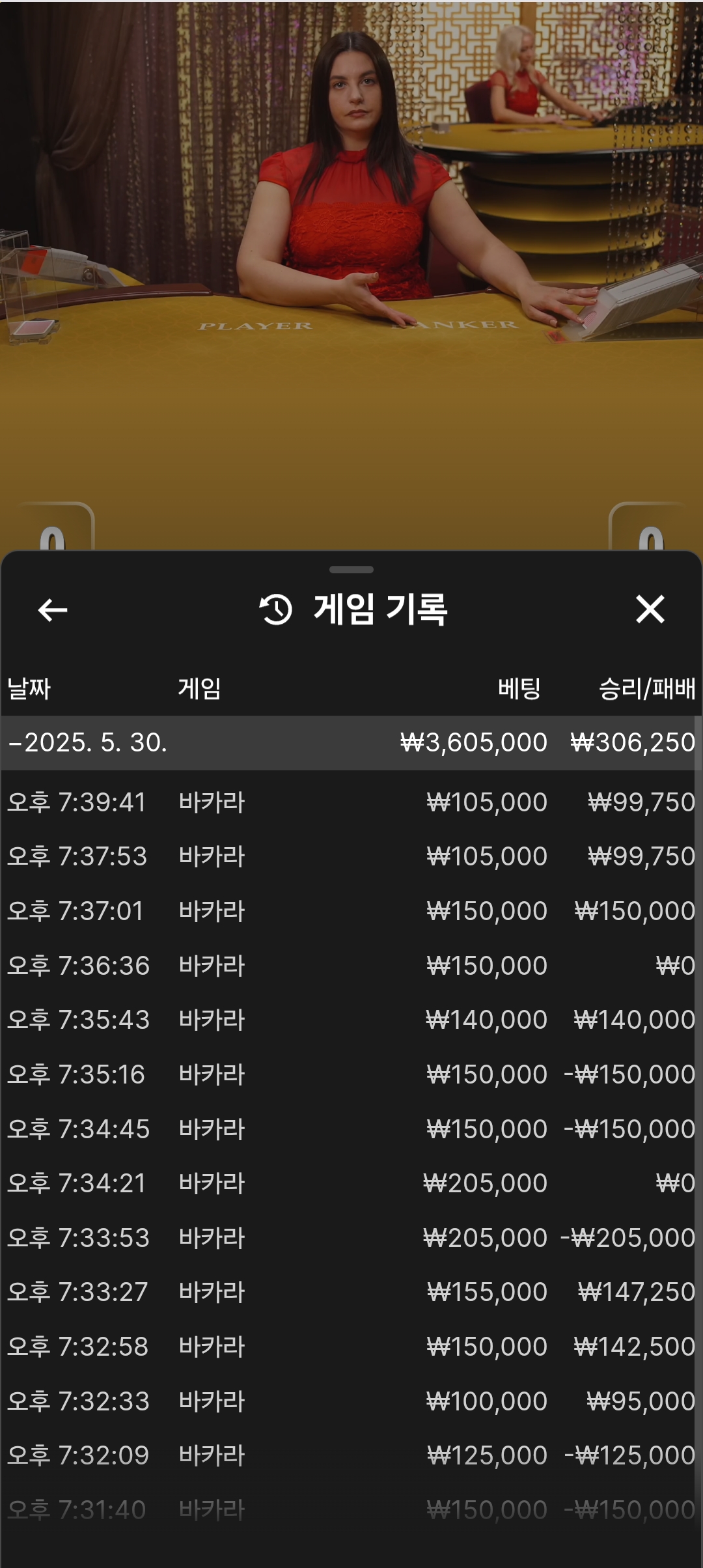Collapse the 2025. 5. 30. date group
703x1568 pixels.
tap(351, 743)
